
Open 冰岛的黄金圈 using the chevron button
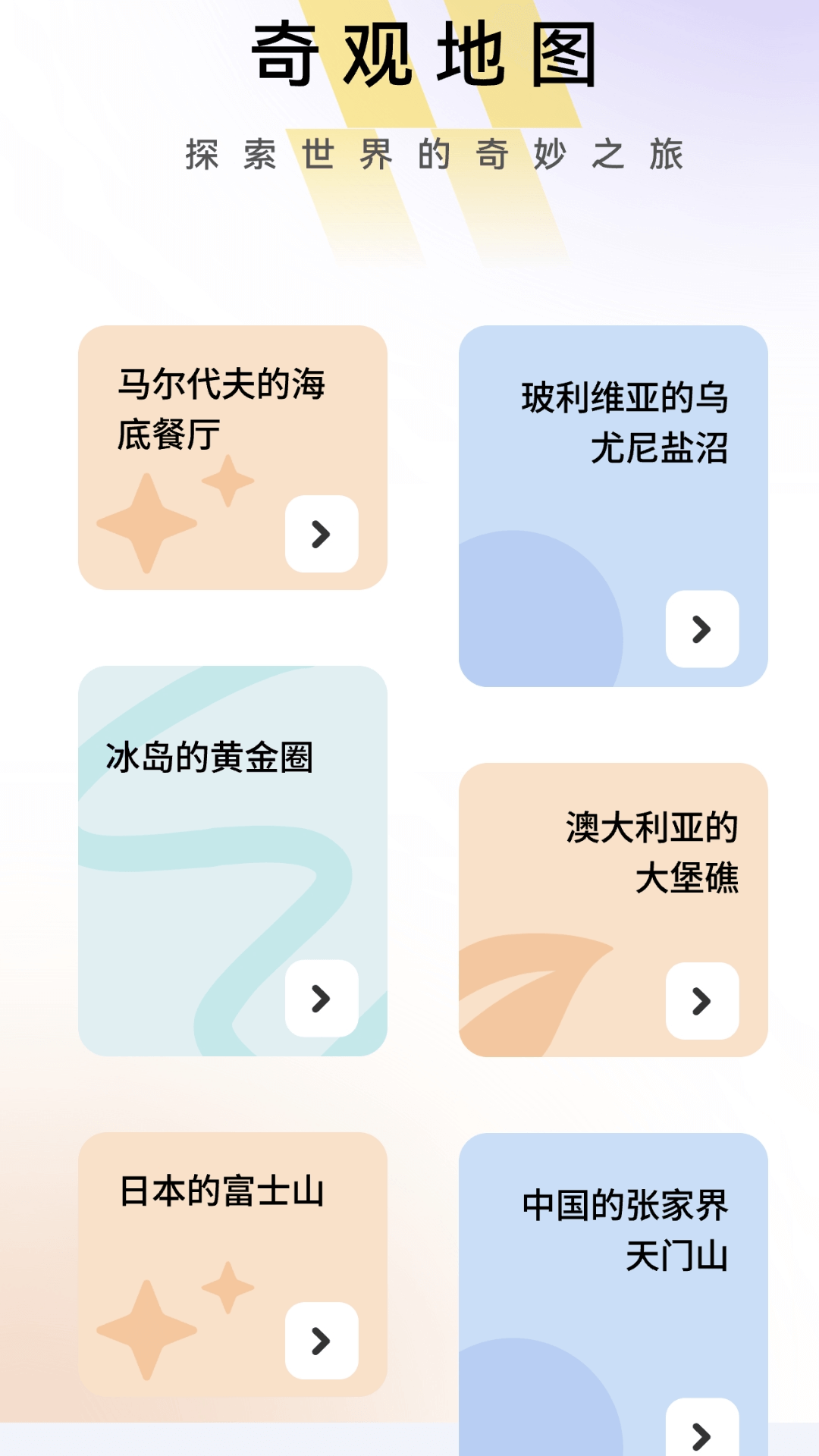click(322, 999)
